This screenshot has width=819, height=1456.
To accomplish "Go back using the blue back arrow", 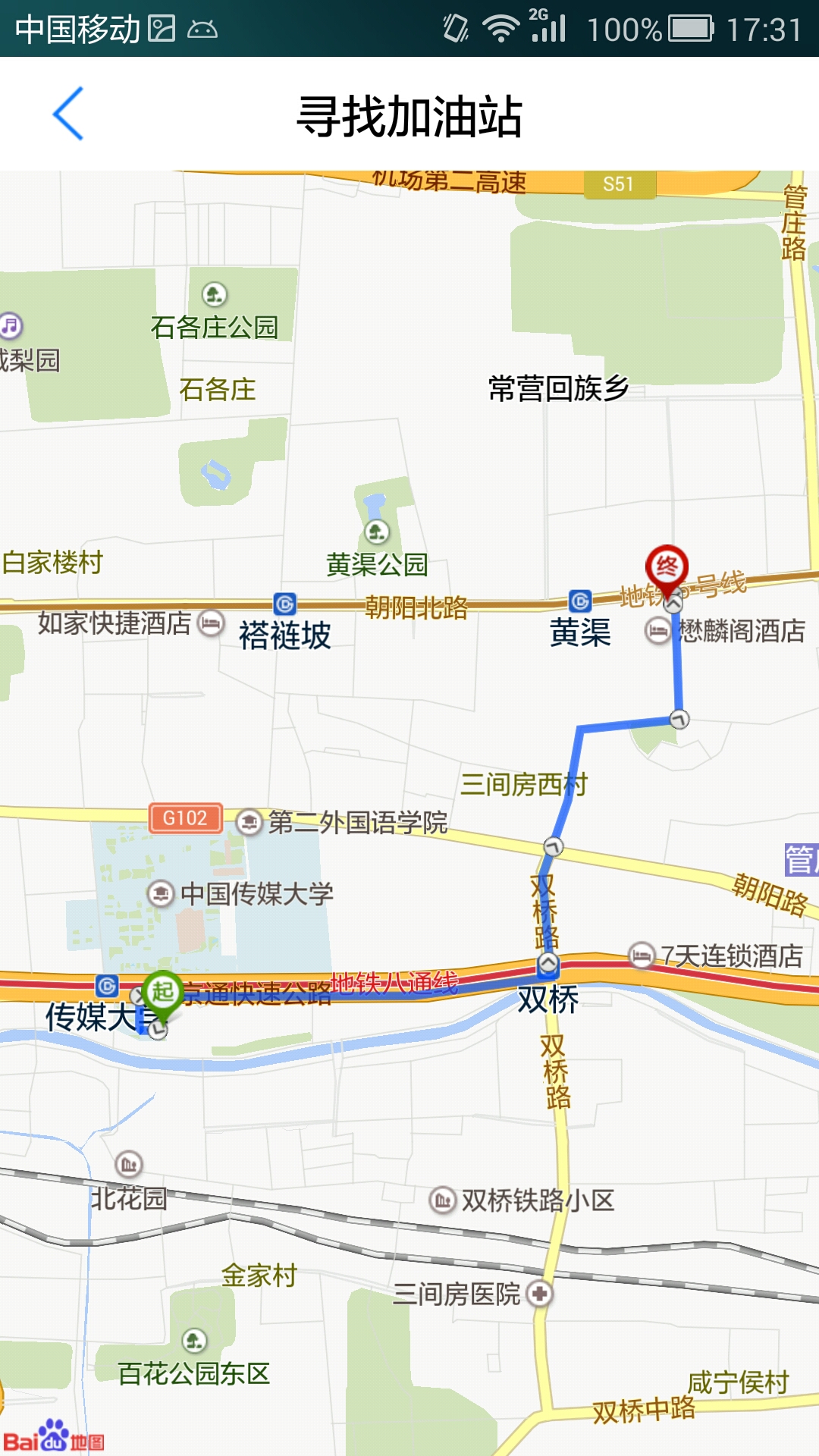I will pos(68,114).
